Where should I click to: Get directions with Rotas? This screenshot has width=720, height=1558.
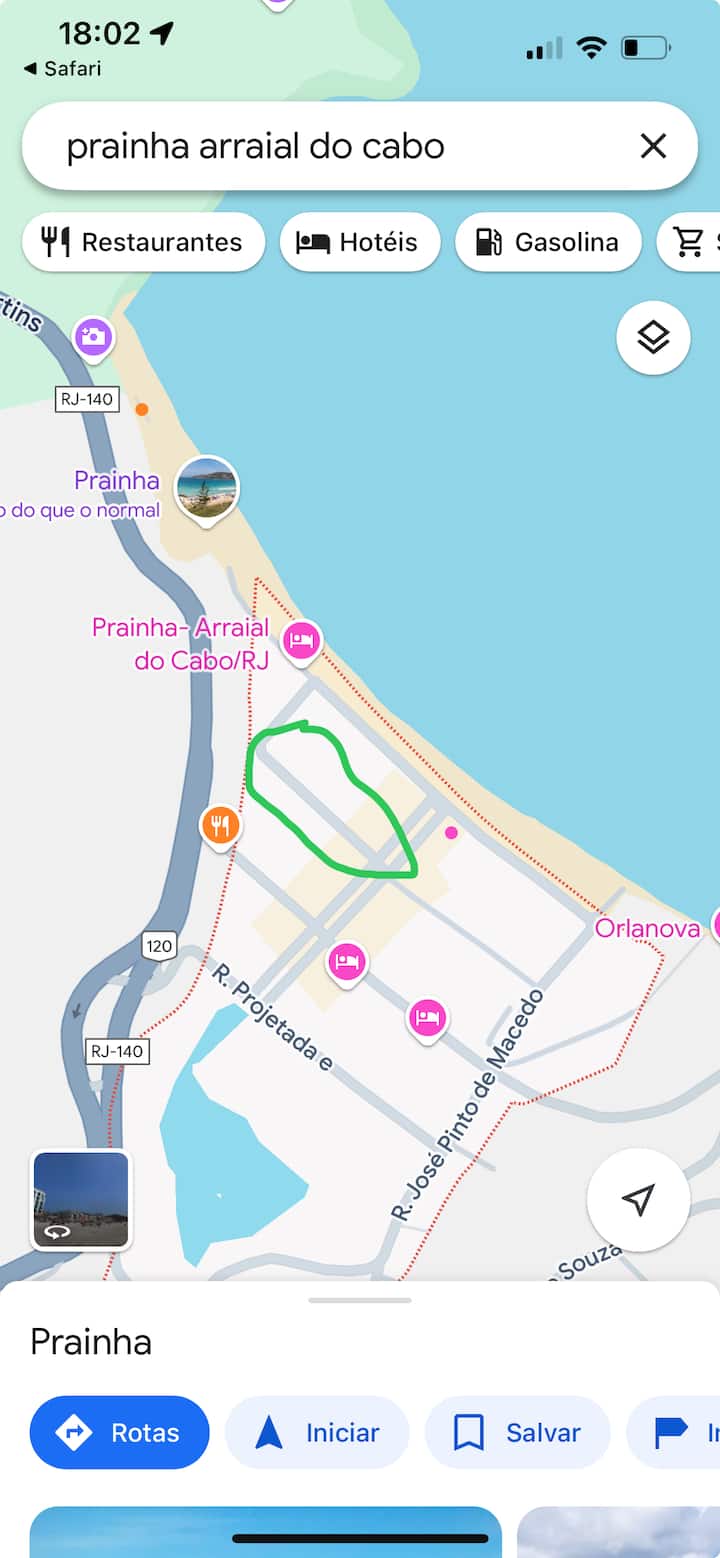(120, 1432)
